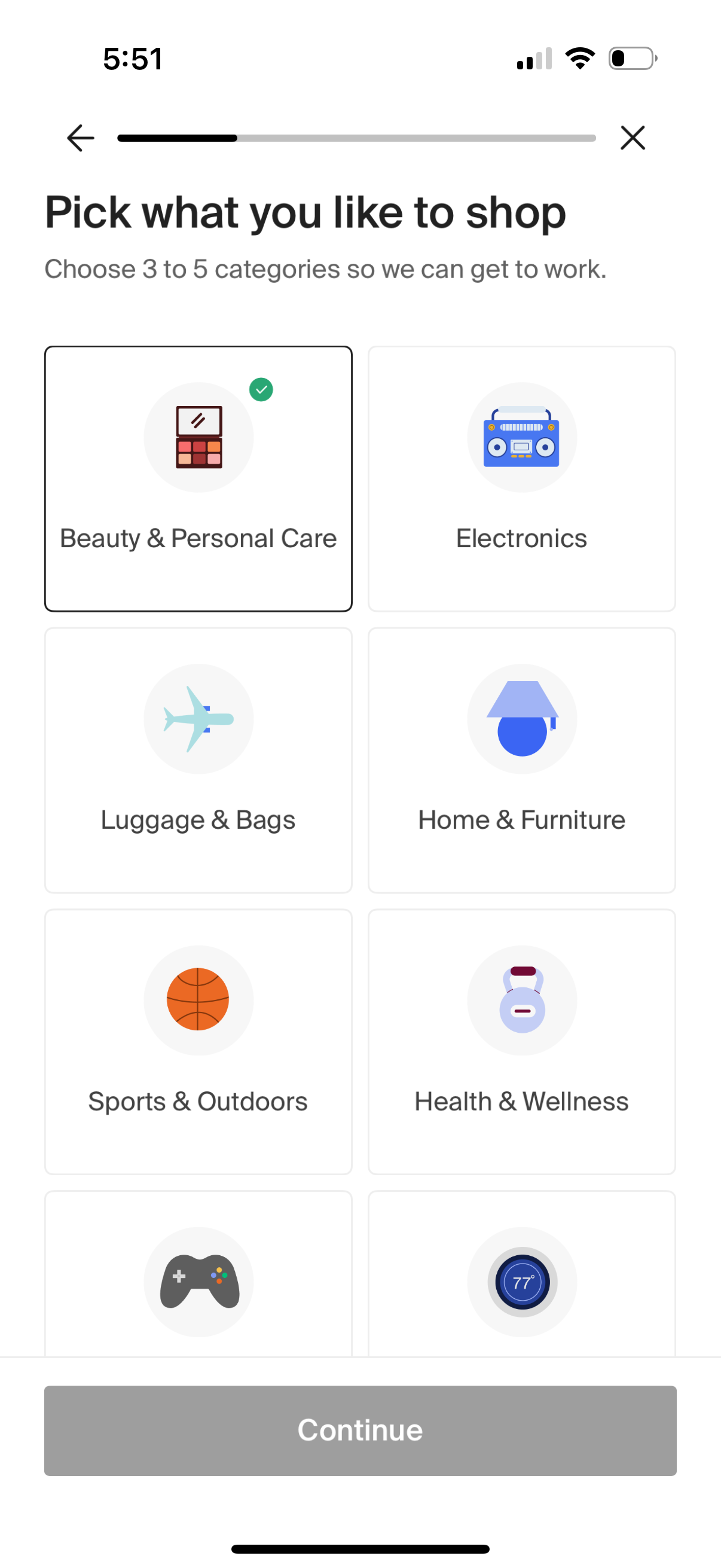Tap the boombox Electronics icon
This screenshot has height=1568, width=721.
pos(522,436)
